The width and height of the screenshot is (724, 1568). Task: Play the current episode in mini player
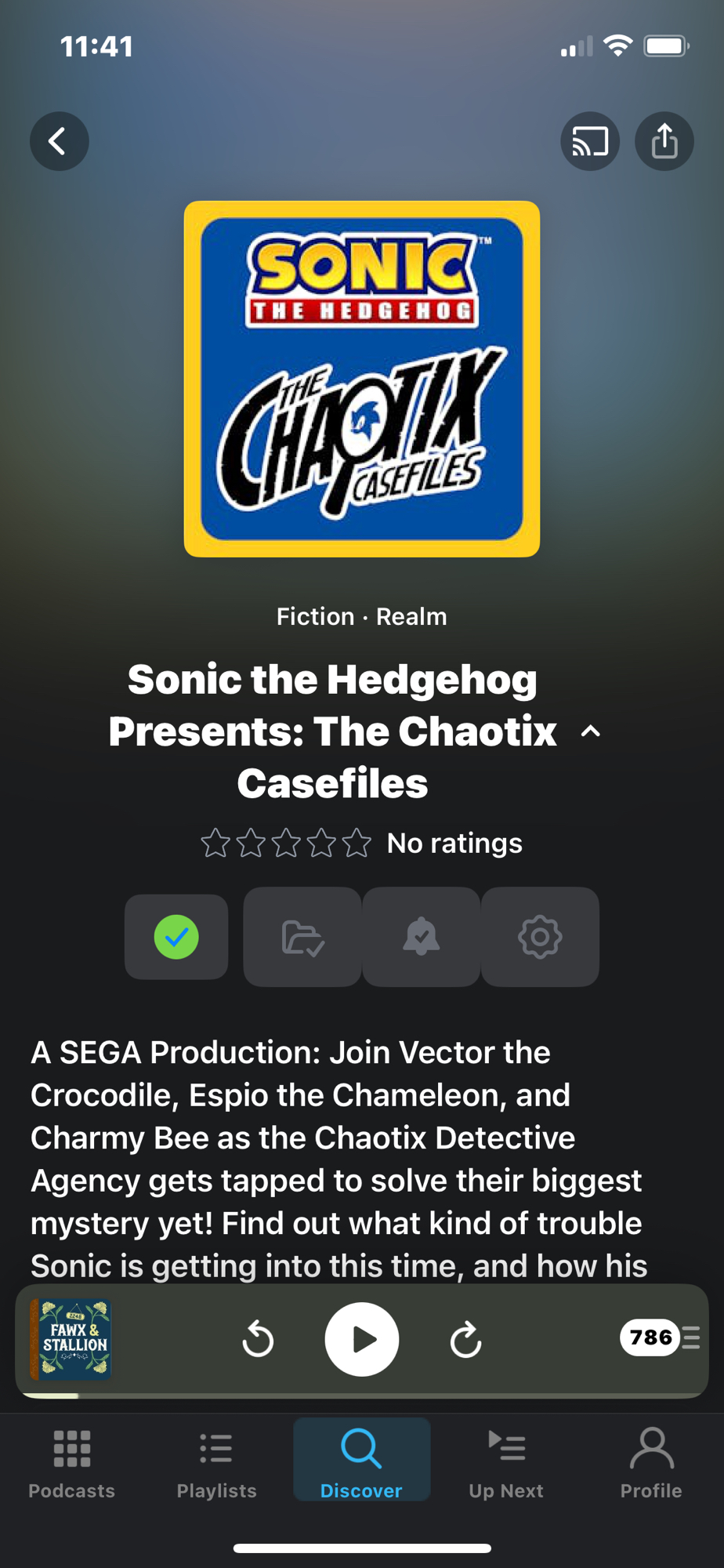362,1339
